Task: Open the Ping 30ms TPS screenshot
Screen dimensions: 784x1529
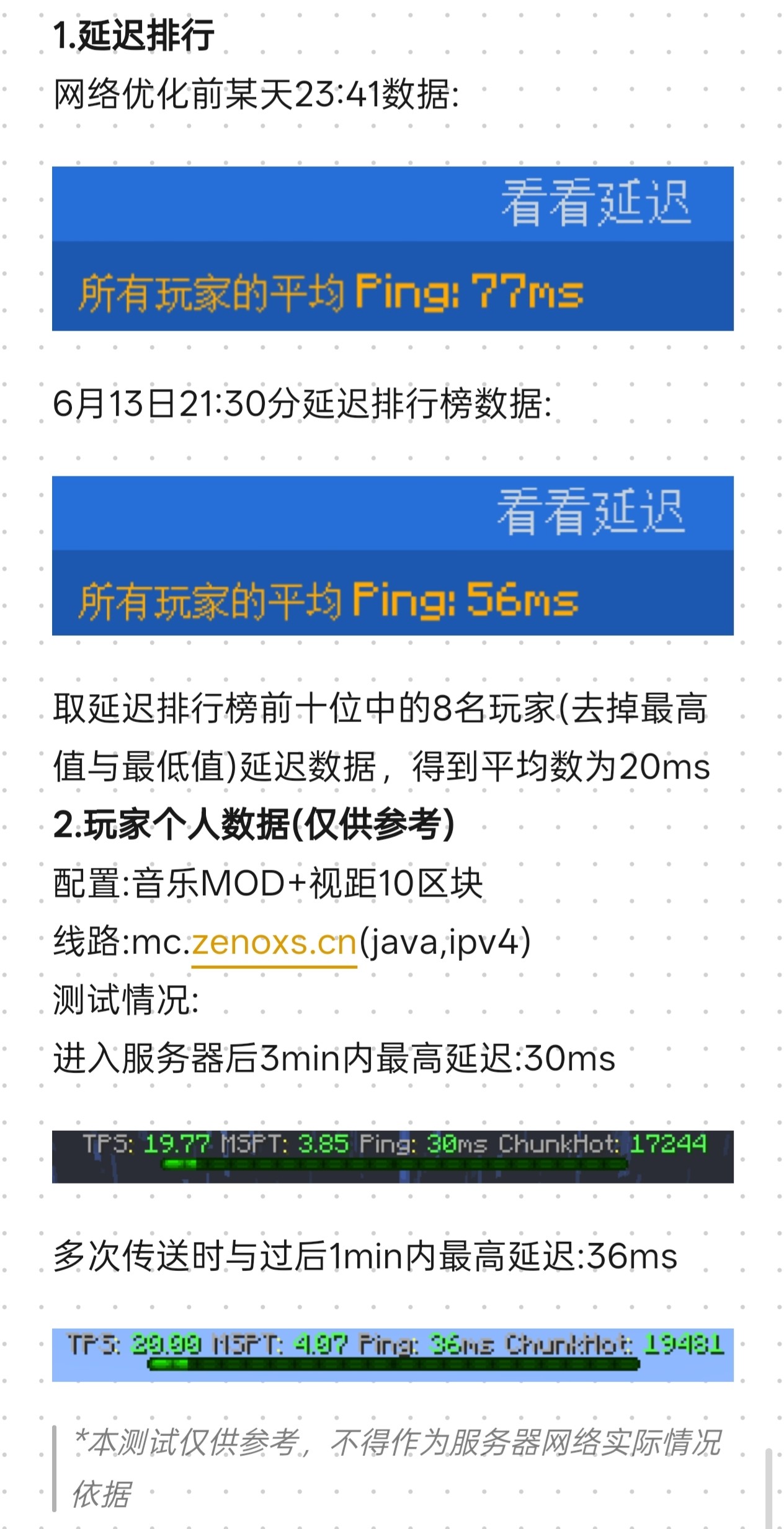Action: [x=393, y=1156]
